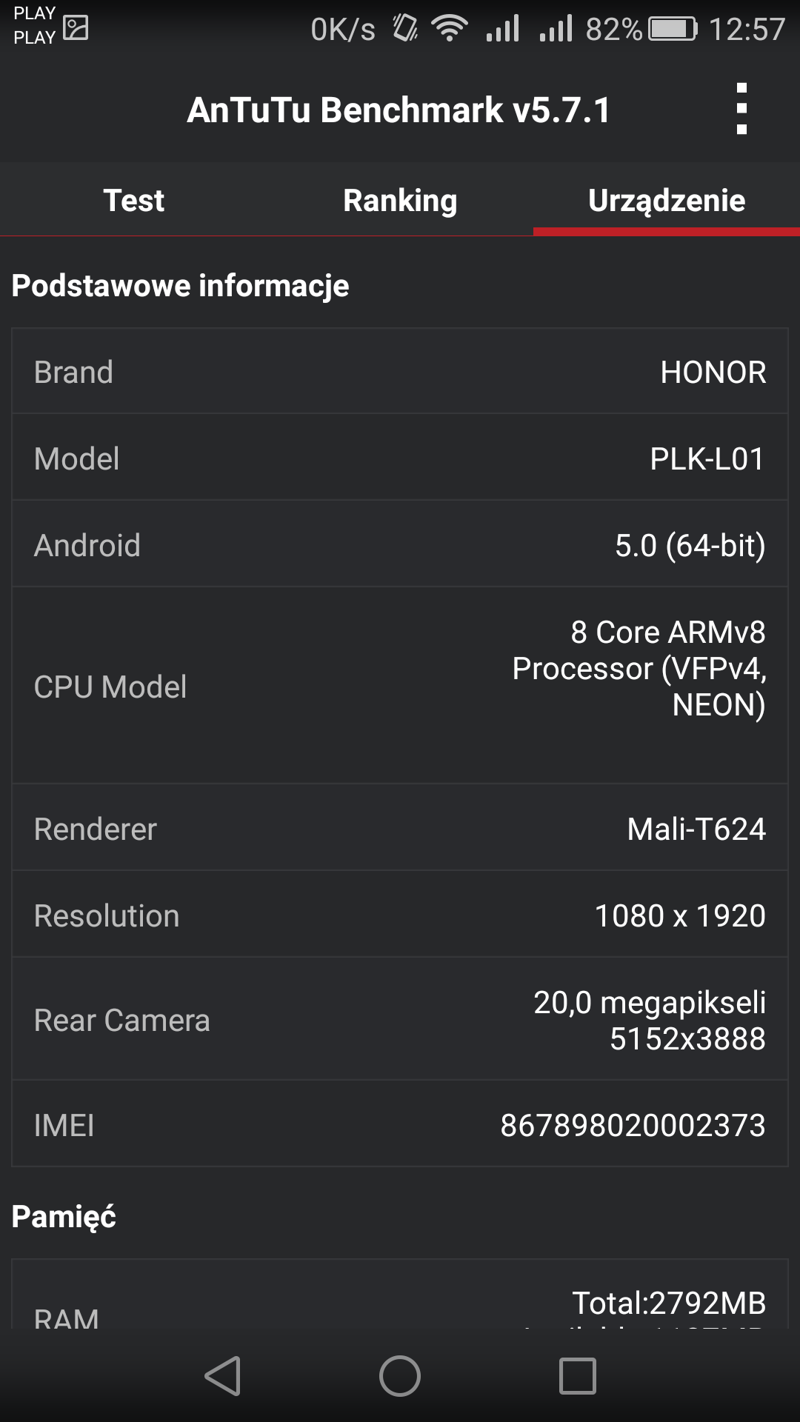The image size is (800, 1422).
Task: Go back with the system back button
Action: [222, 1376]
